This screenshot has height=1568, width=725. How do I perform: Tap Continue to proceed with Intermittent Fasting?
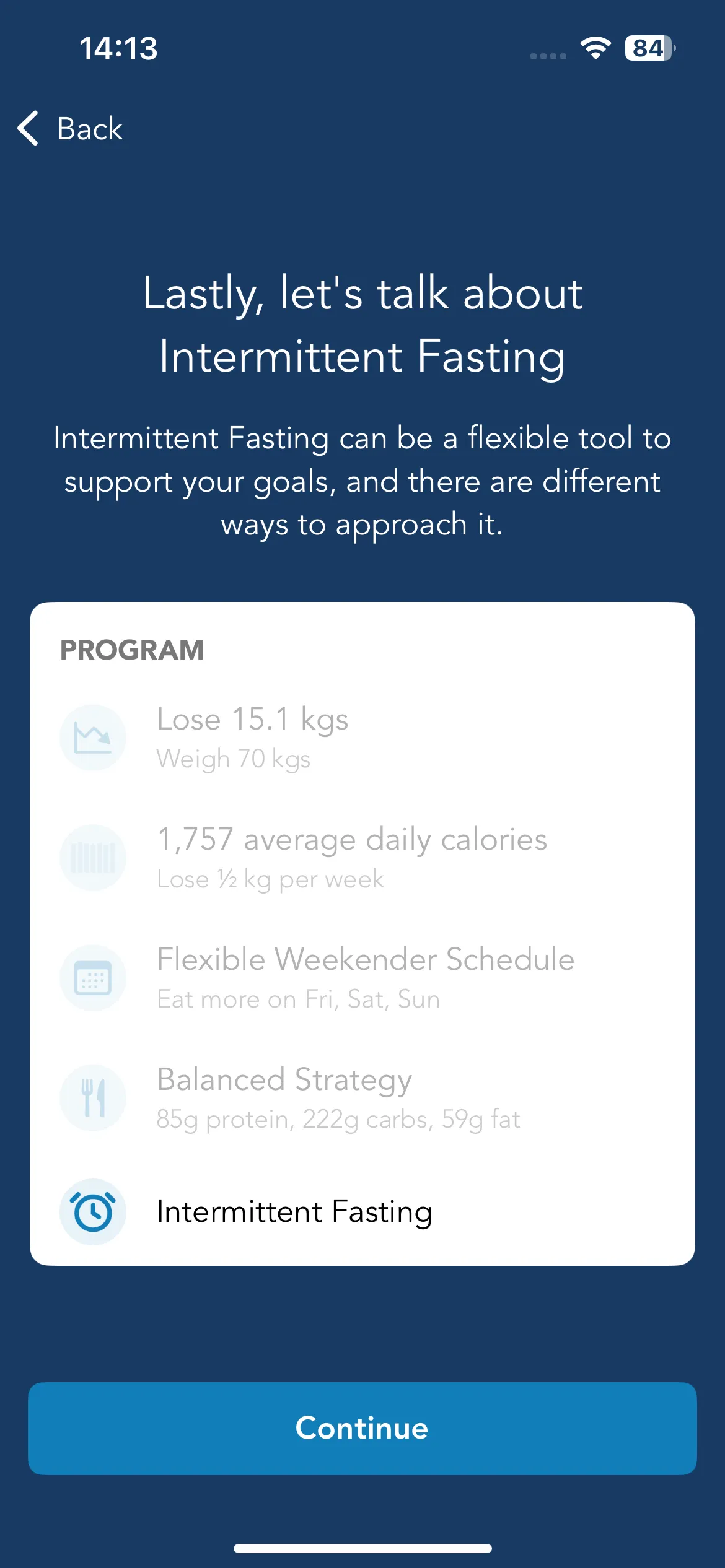362,1428
